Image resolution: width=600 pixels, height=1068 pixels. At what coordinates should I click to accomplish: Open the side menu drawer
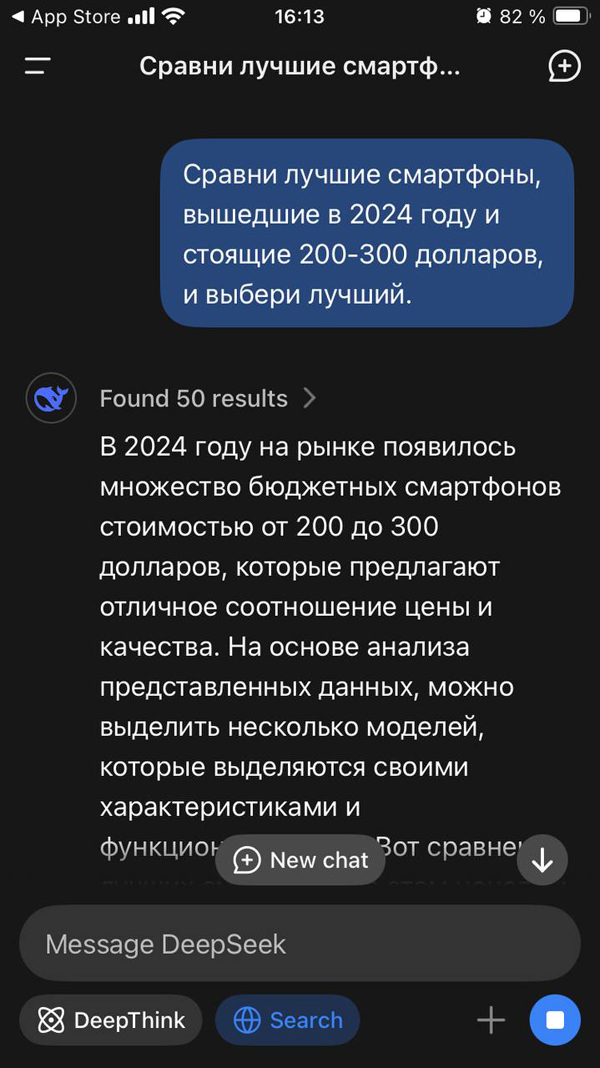pyautogui.click(x=38, y=67)
